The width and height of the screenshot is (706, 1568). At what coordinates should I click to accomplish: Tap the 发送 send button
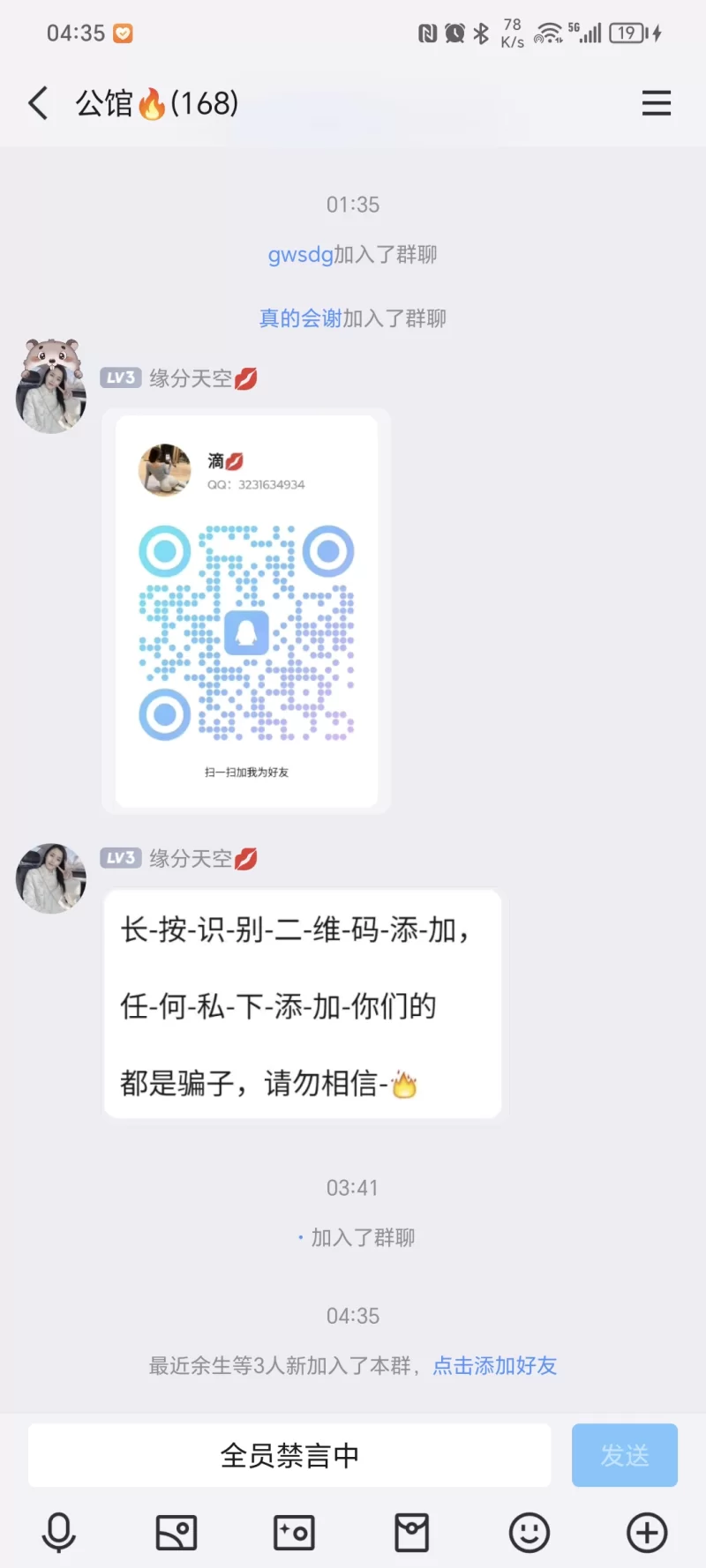(624, 1455)
